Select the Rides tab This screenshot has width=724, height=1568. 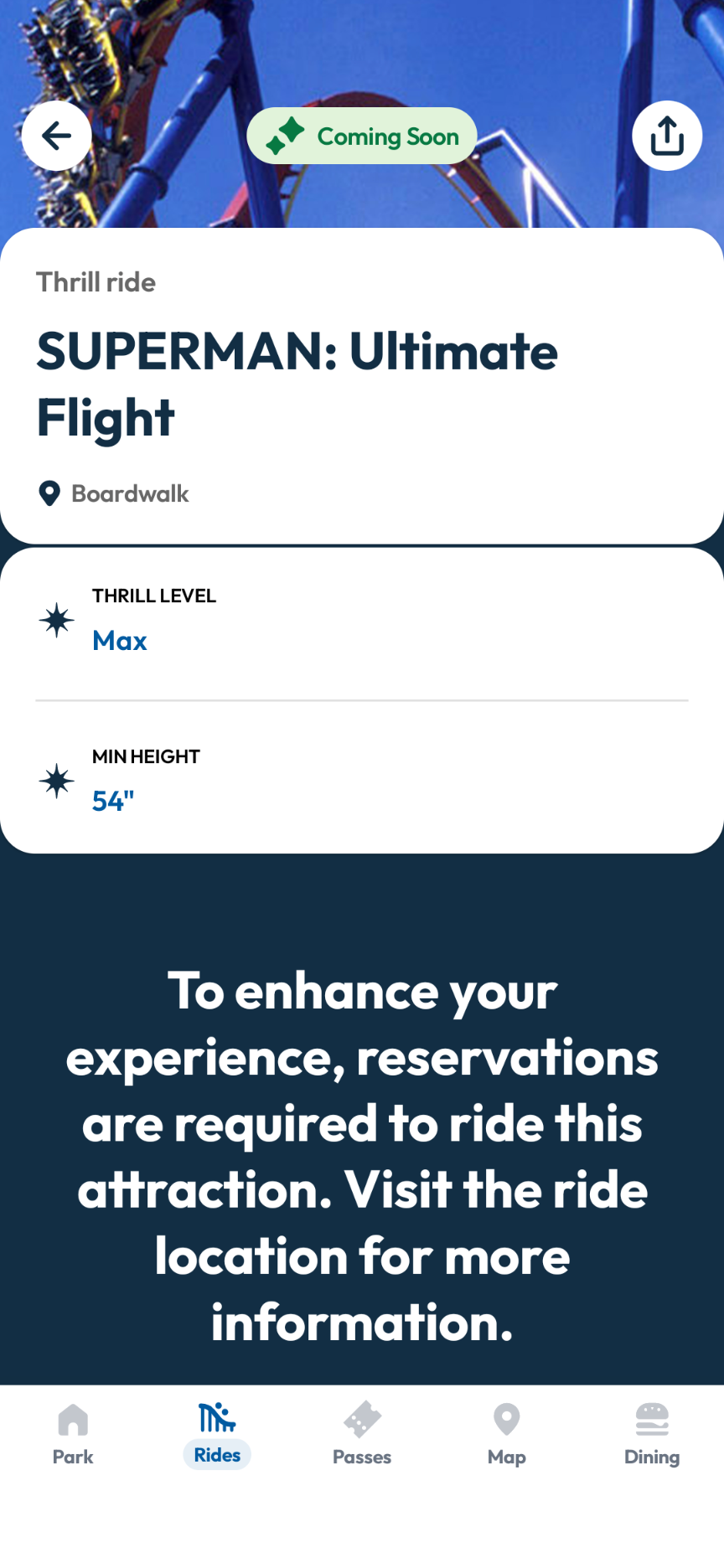click(x=217, y=1434)
